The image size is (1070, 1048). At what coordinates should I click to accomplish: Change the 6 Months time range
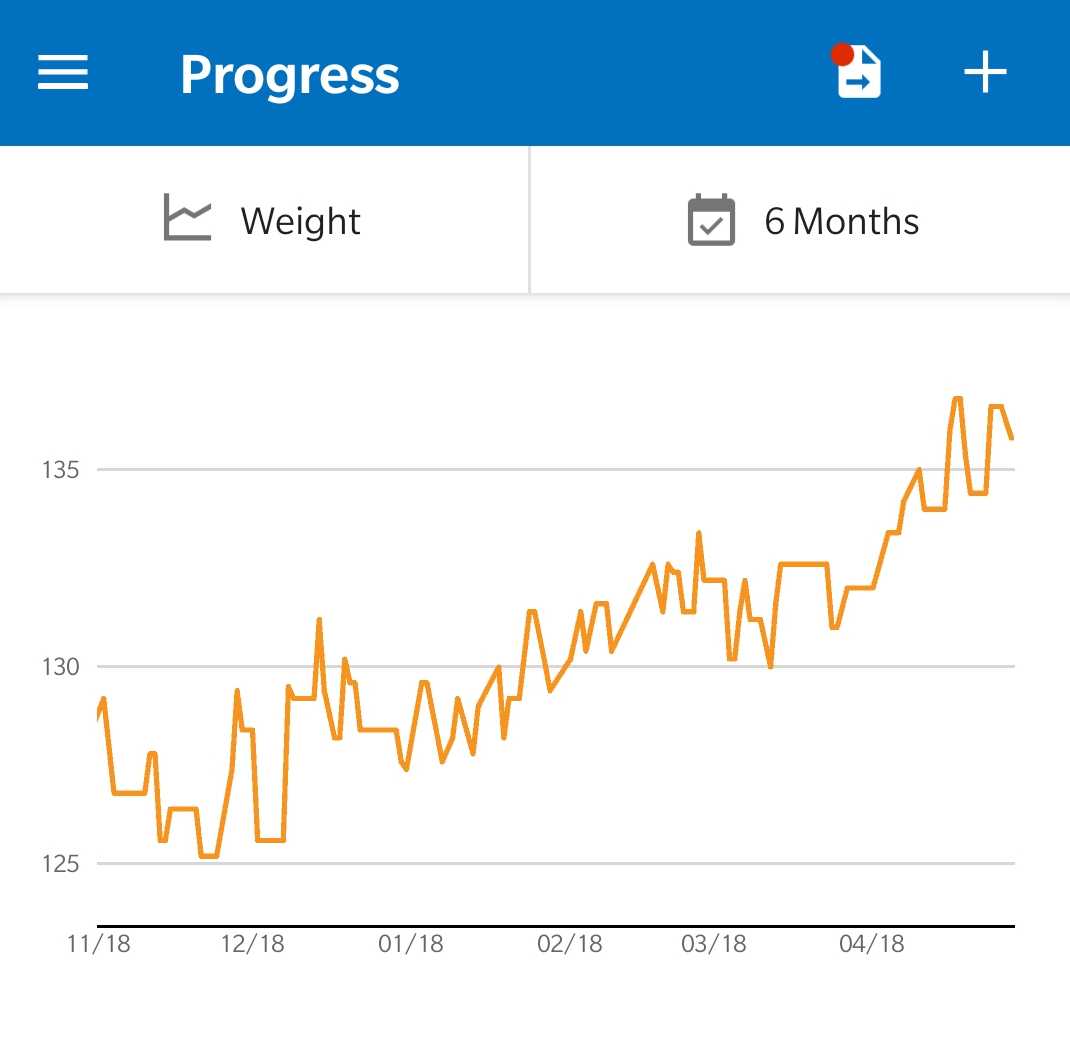point(800,220)
